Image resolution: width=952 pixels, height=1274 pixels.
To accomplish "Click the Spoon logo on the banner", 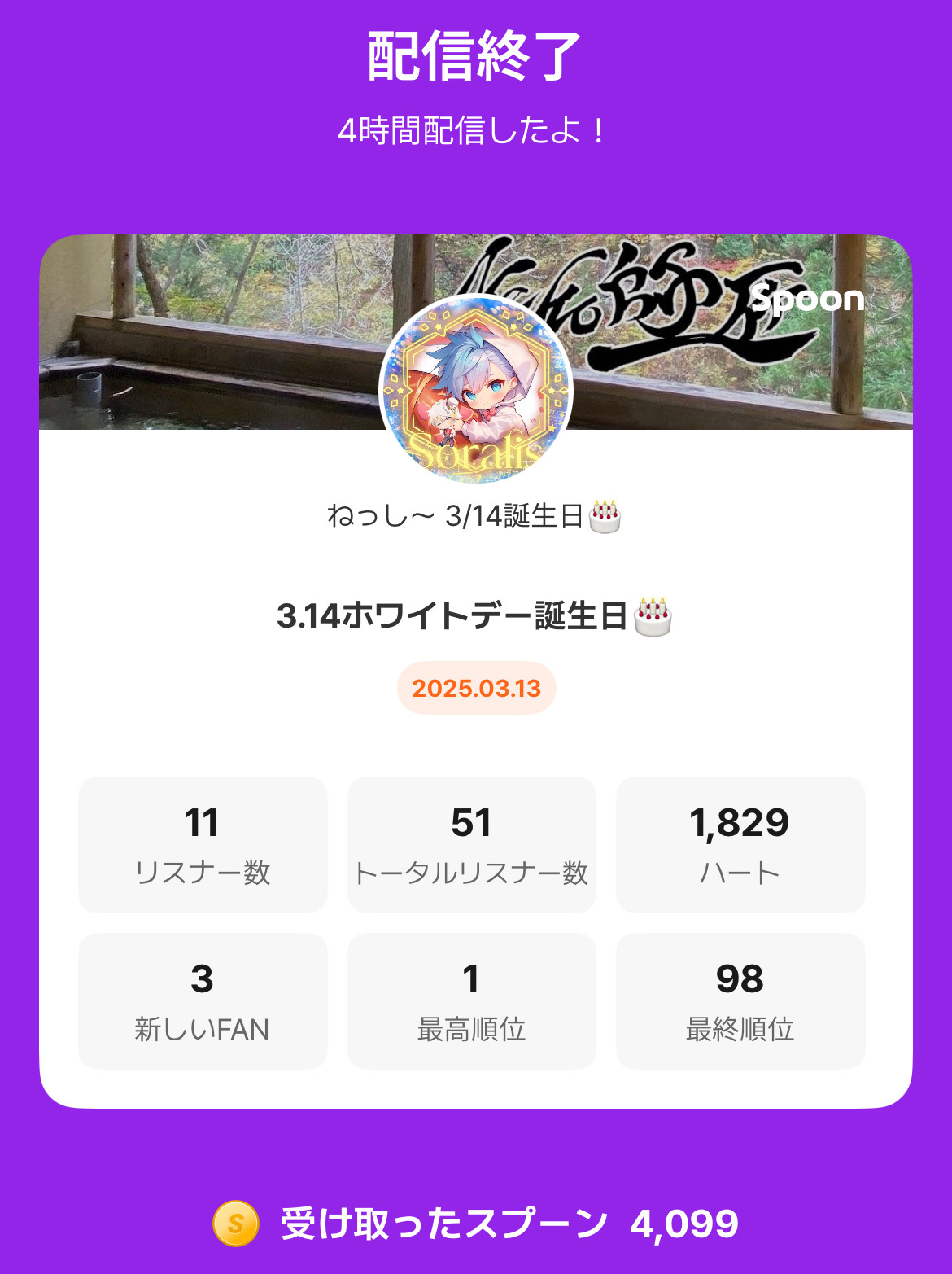I will [810, 300].
